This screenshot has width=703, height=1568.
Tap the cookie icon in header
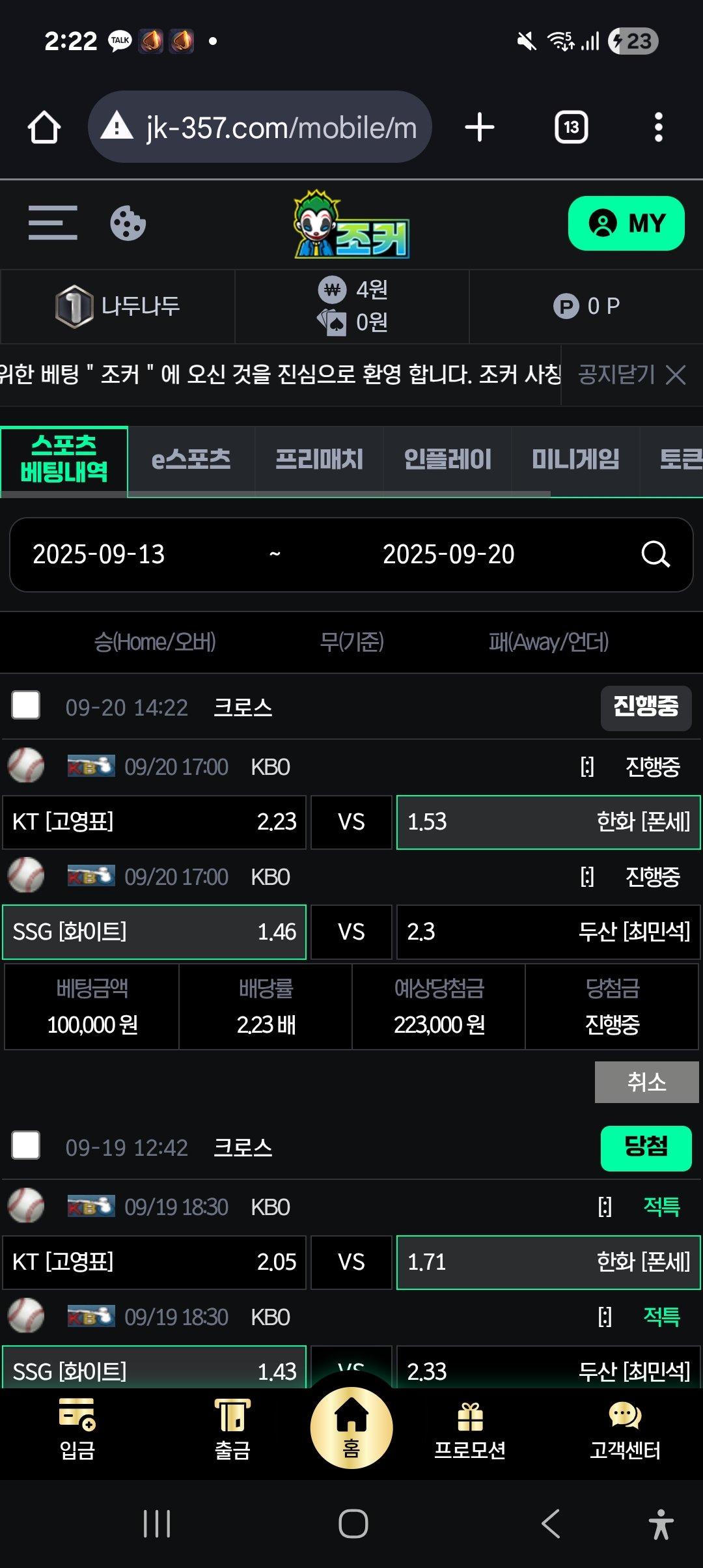(x=128, y=223)
